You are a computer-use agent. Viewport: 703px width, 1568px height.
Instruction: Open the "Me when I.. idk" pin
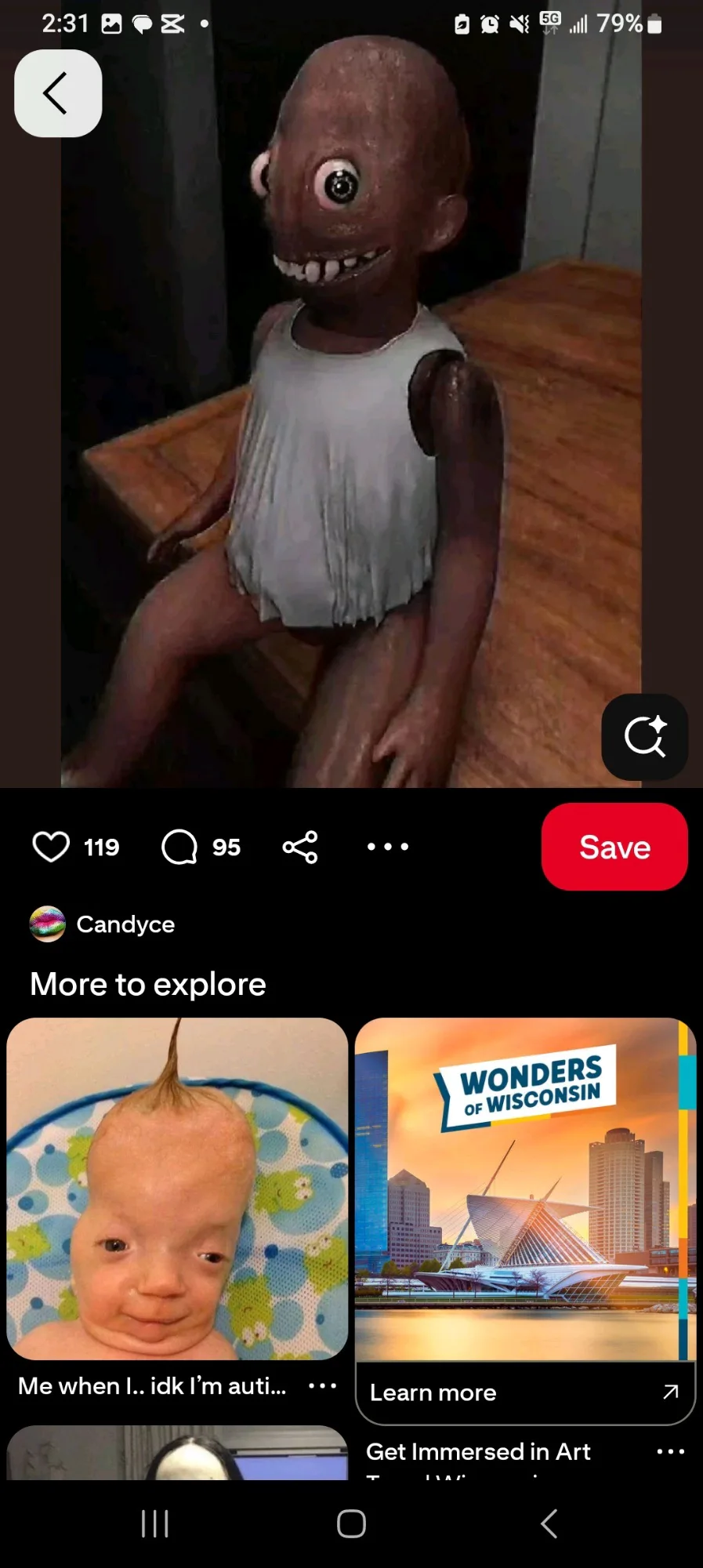[177, 1189]
